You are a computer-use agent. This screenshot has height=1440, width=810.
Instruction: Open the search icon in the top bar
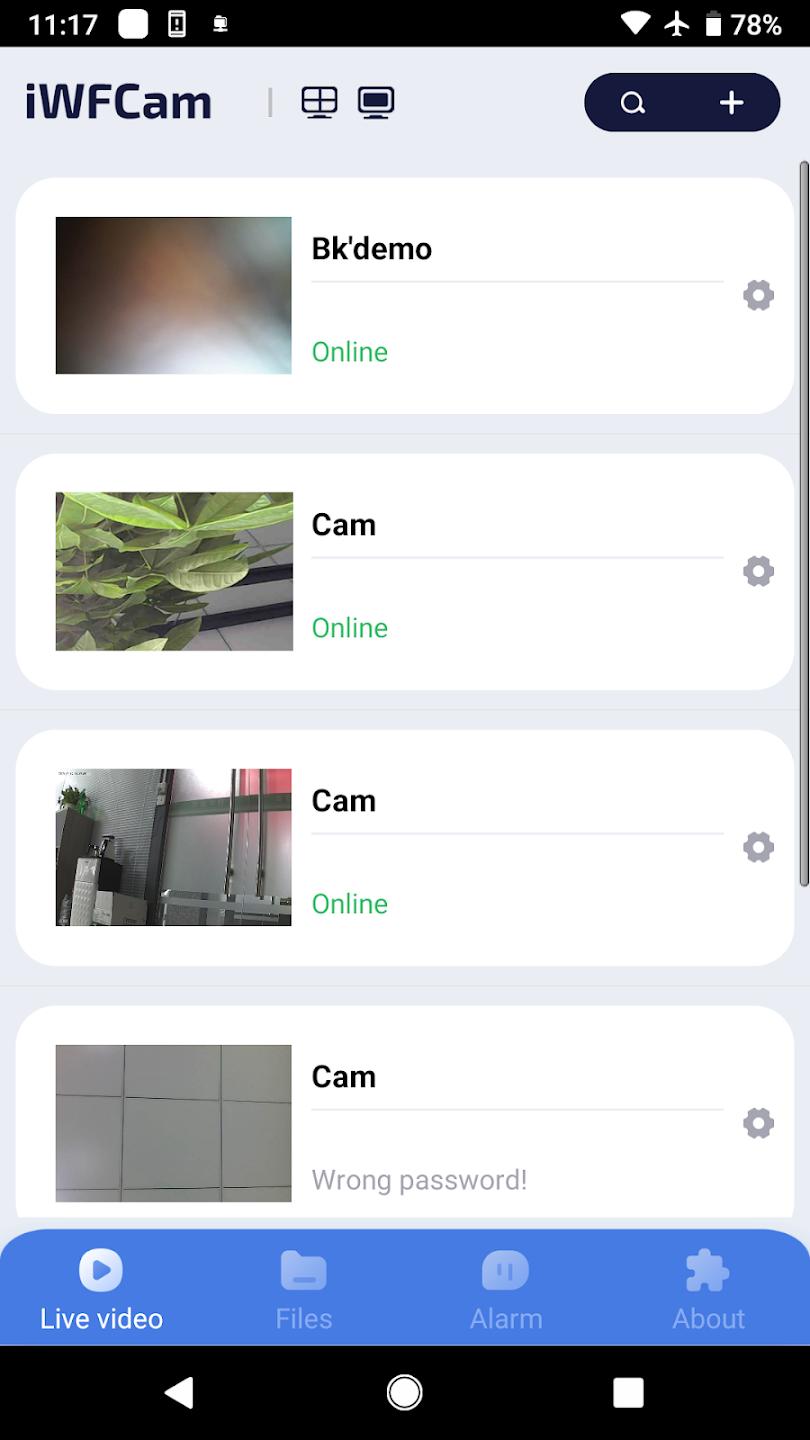pyautogui.click(x=632, y=102)
